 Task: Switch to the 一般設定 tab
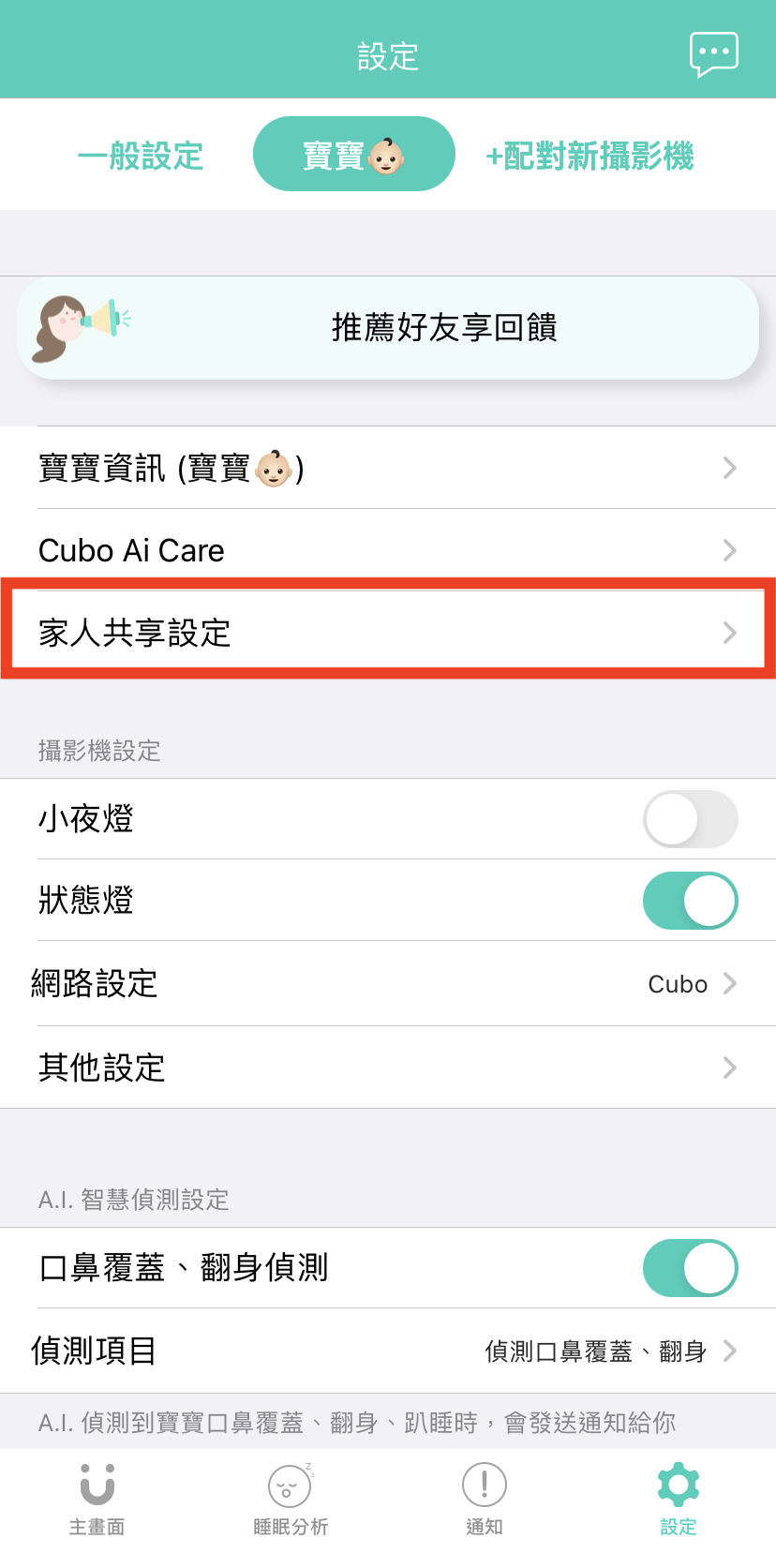point(141,156)
